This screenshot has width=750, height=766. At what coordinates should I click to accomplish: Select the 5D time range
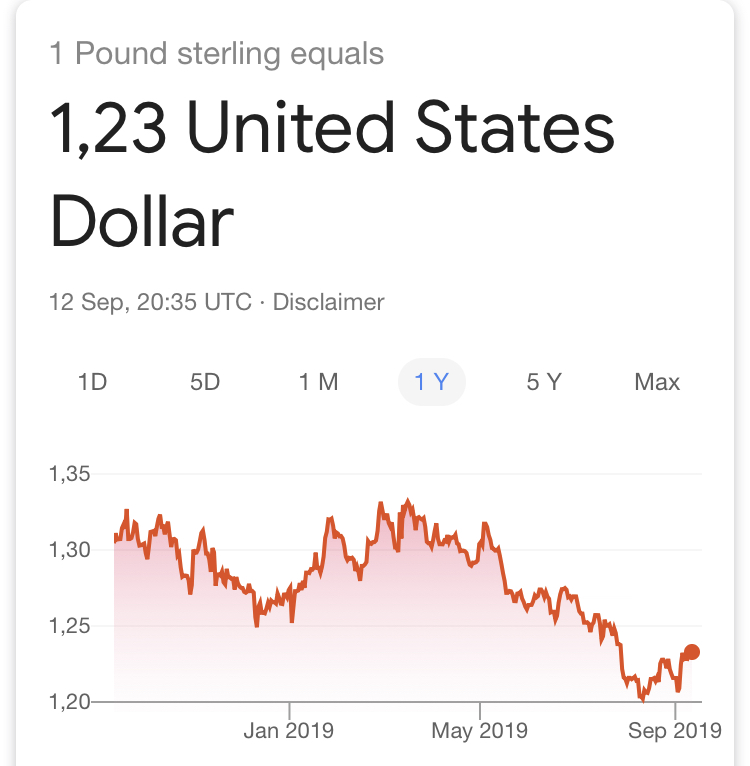click(205, 382)
